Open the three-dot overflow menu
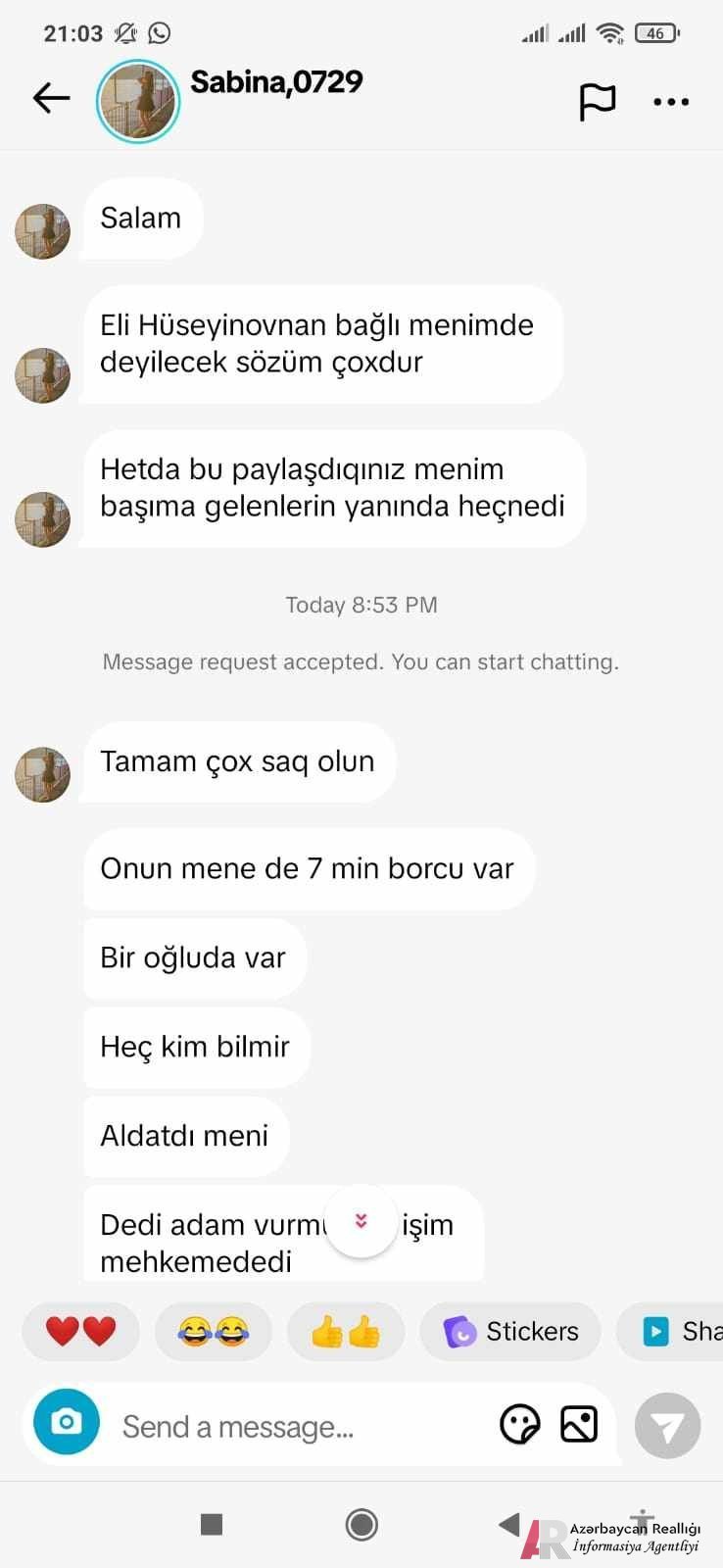The width and height of the screenshot is (723, 1568). click(x=671, y=101)
